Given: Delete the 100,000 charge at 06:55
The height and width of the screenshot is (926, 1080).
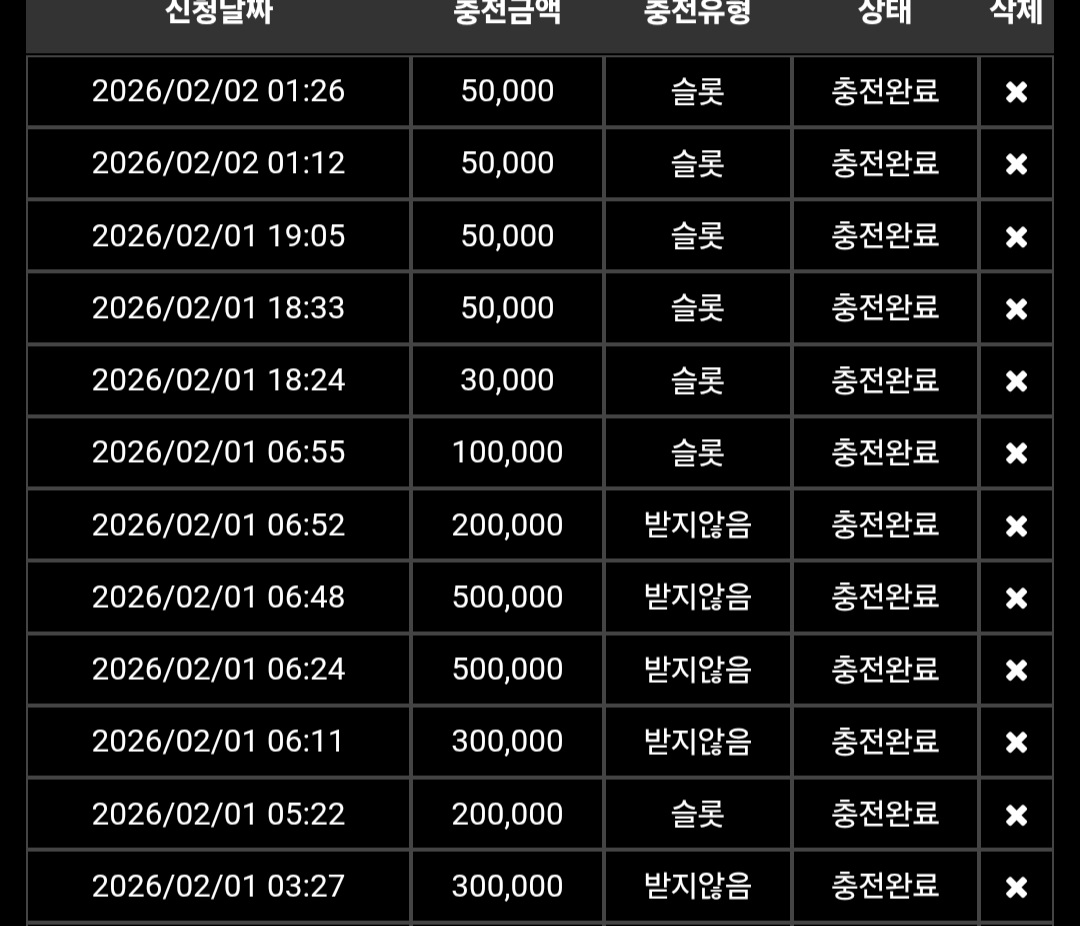Looking at the screenshot, I should (1016, 453).
